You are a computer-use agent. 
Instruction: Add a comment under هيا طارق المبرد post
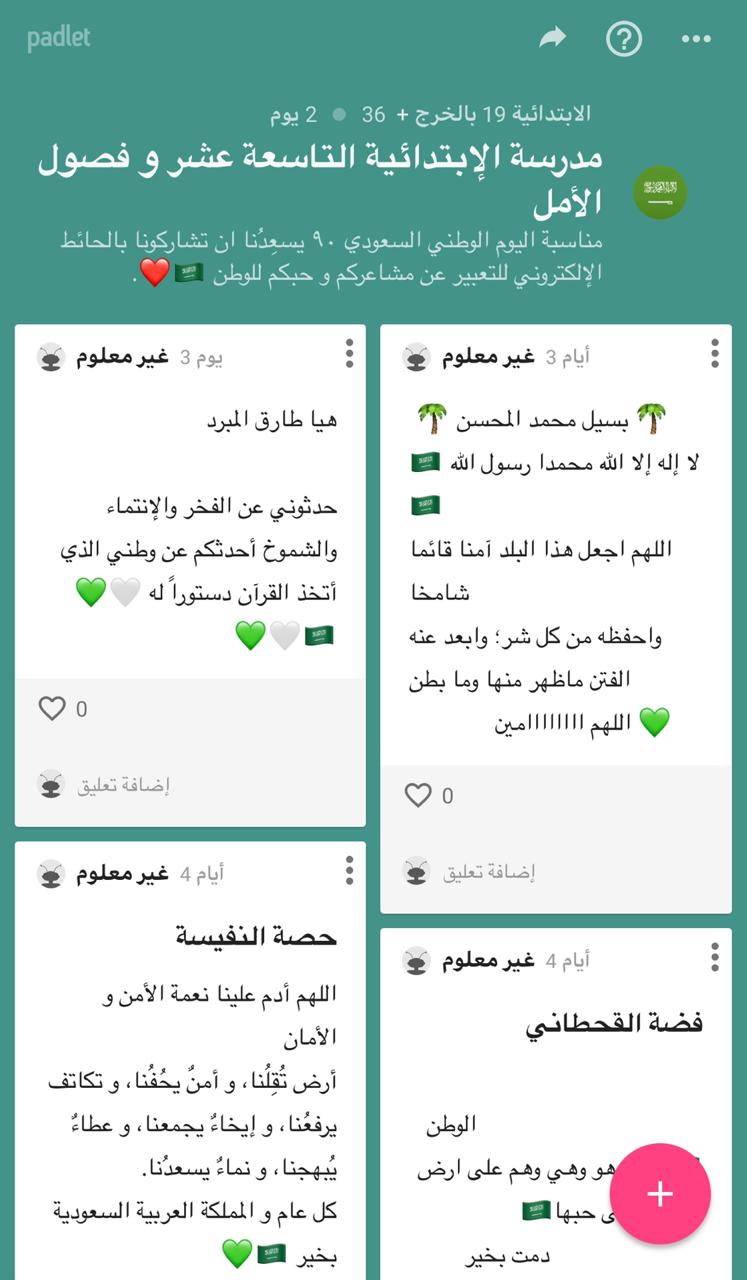[124, 785]
